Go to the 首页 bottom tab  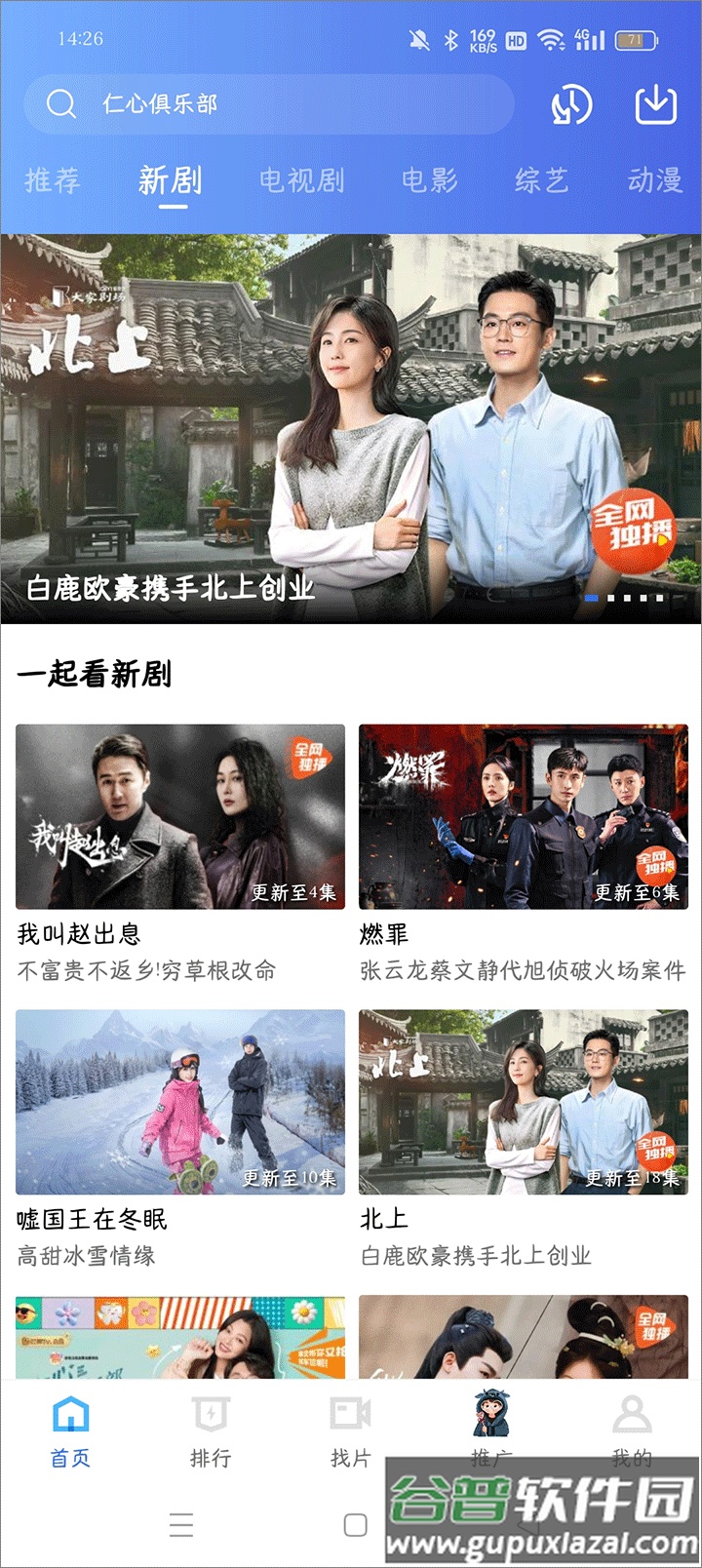(x=70, y=1430)
